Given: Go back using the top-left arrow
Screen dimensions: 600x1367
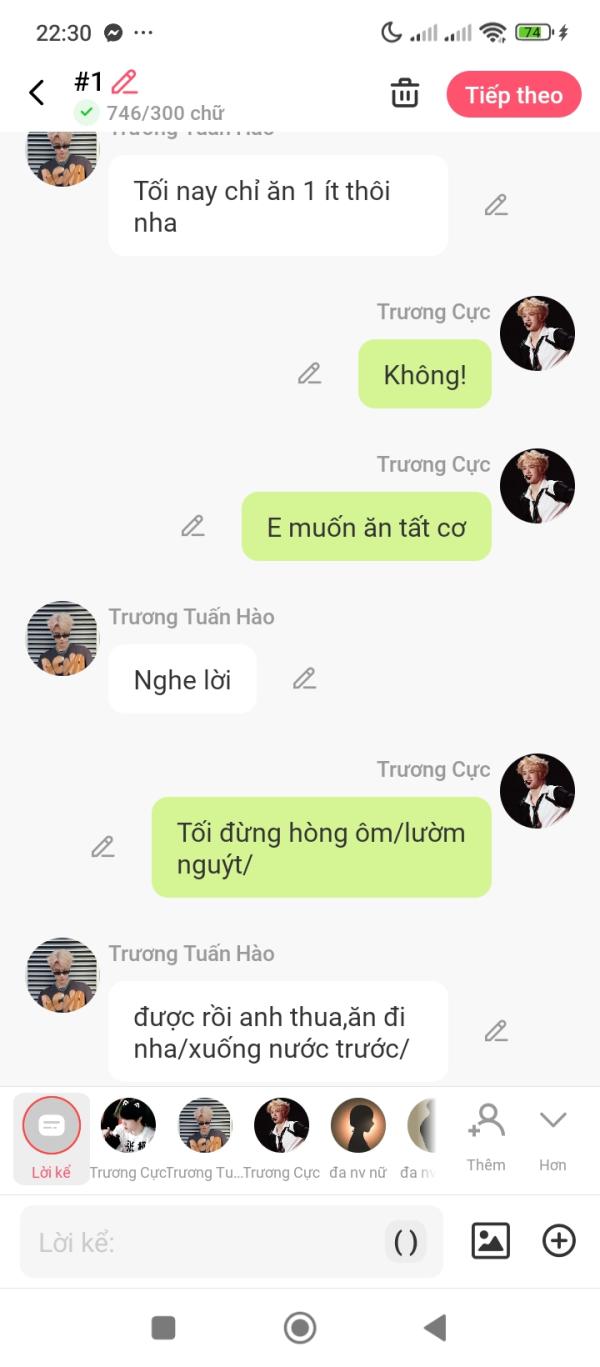Looking at the screenshot, I should [x=37, y=93].
